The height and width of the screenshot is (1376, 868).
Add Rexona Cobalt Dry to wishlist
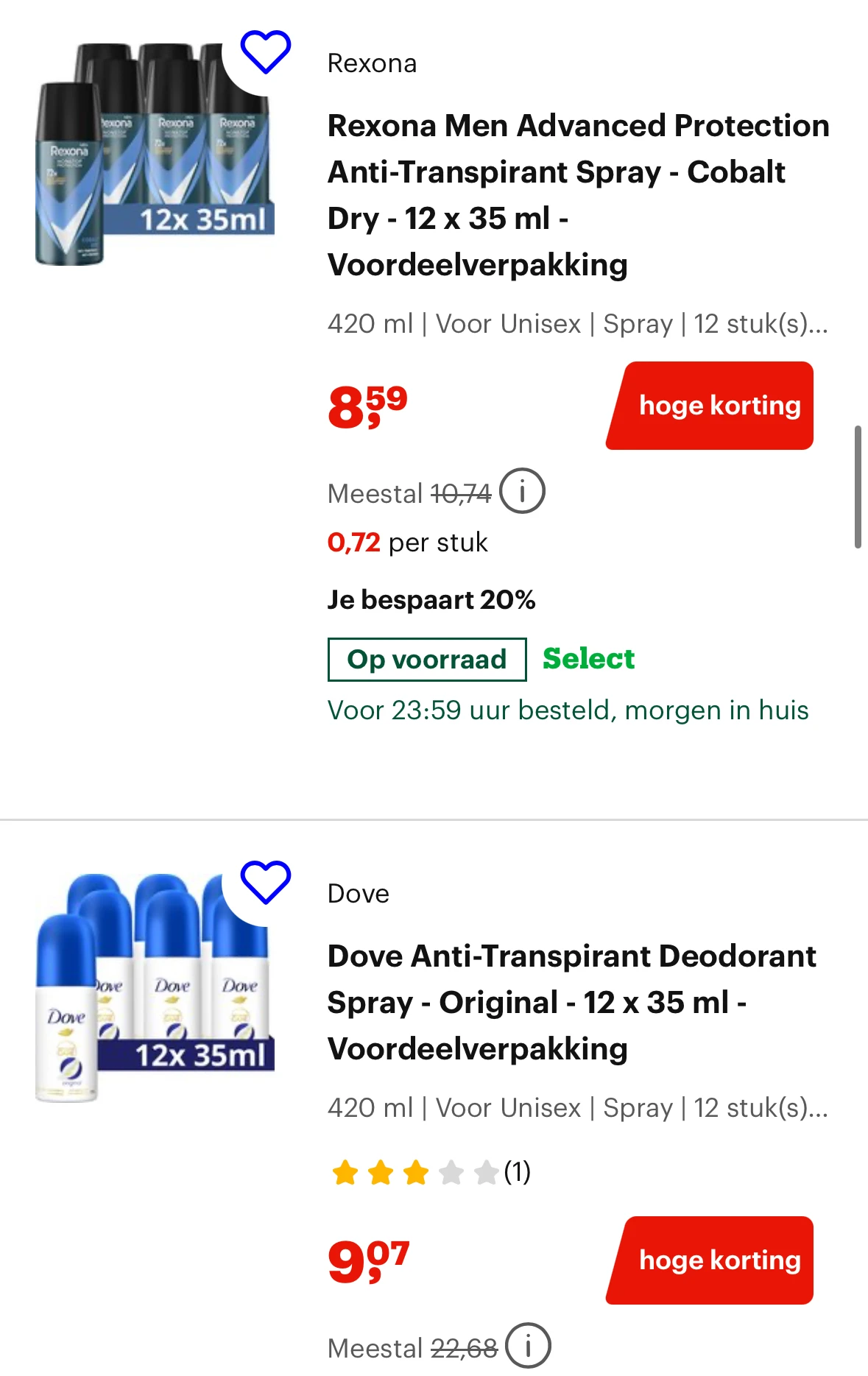tap(266, 52)
